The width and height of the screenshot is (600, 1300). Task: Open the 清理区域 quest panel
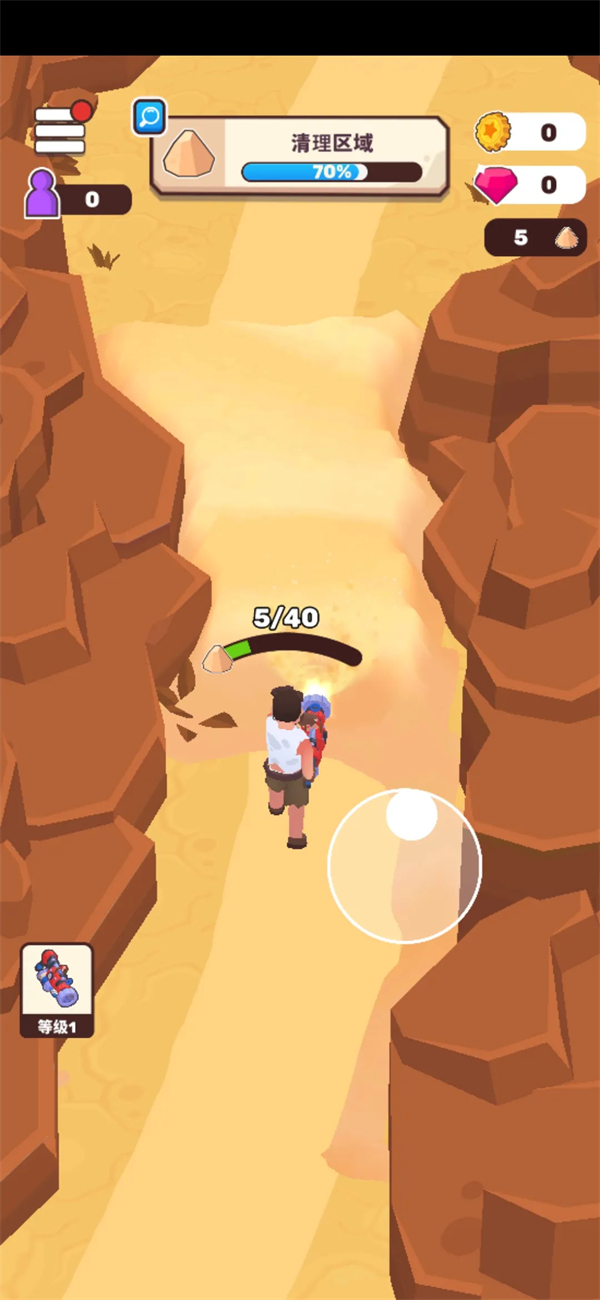[x=300, y=156]
